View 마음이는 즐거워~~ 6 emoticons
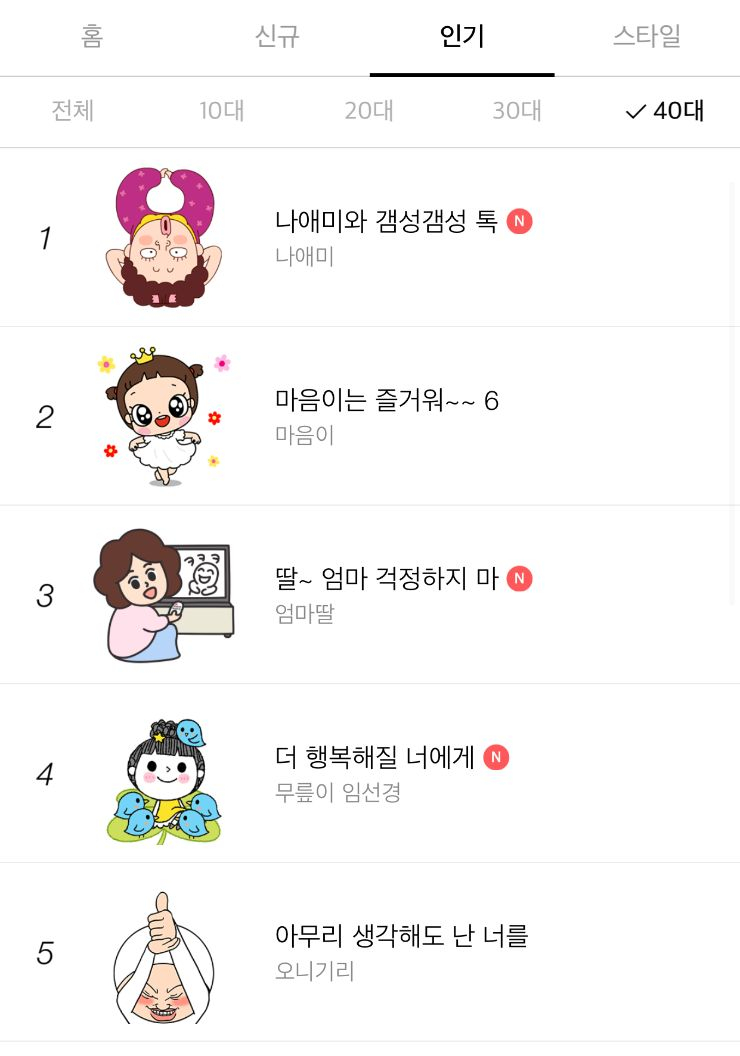The height and width of the screenshot is (1056, 740). (x=386, y=401)
